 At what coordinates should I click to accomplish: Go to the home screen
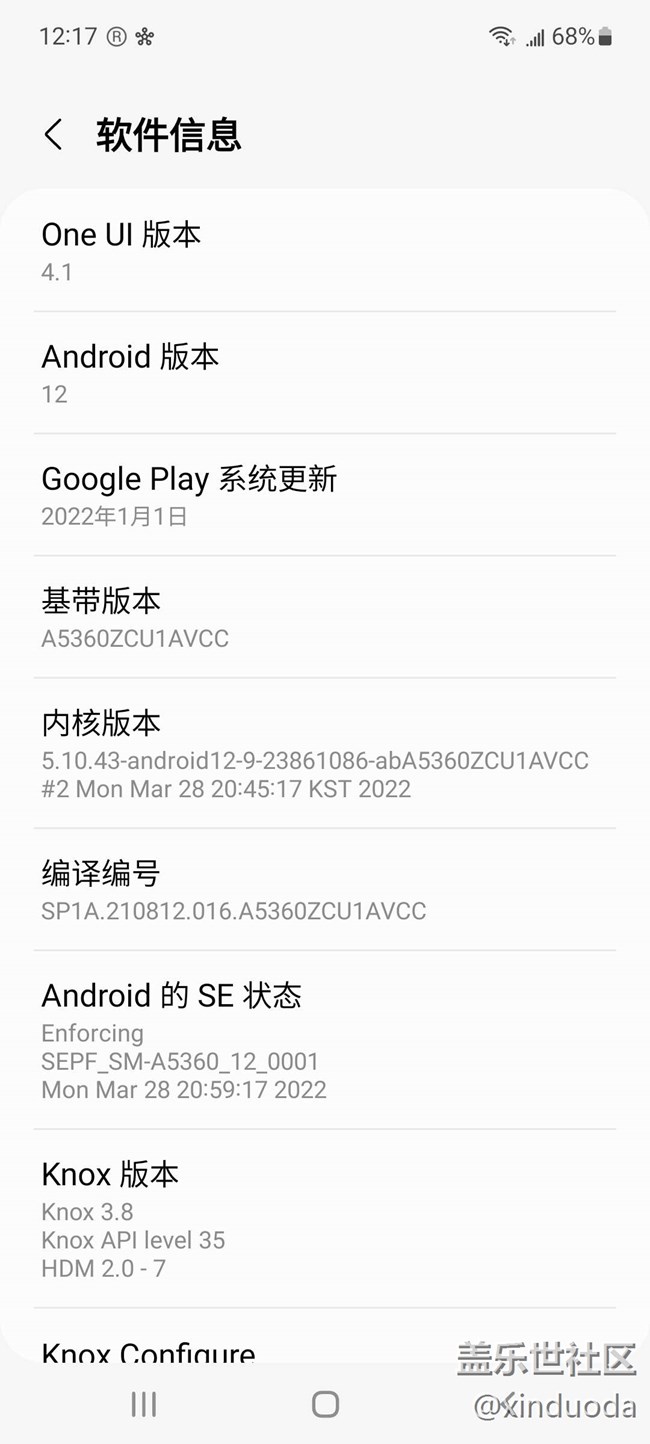(x=325, y=1404)
